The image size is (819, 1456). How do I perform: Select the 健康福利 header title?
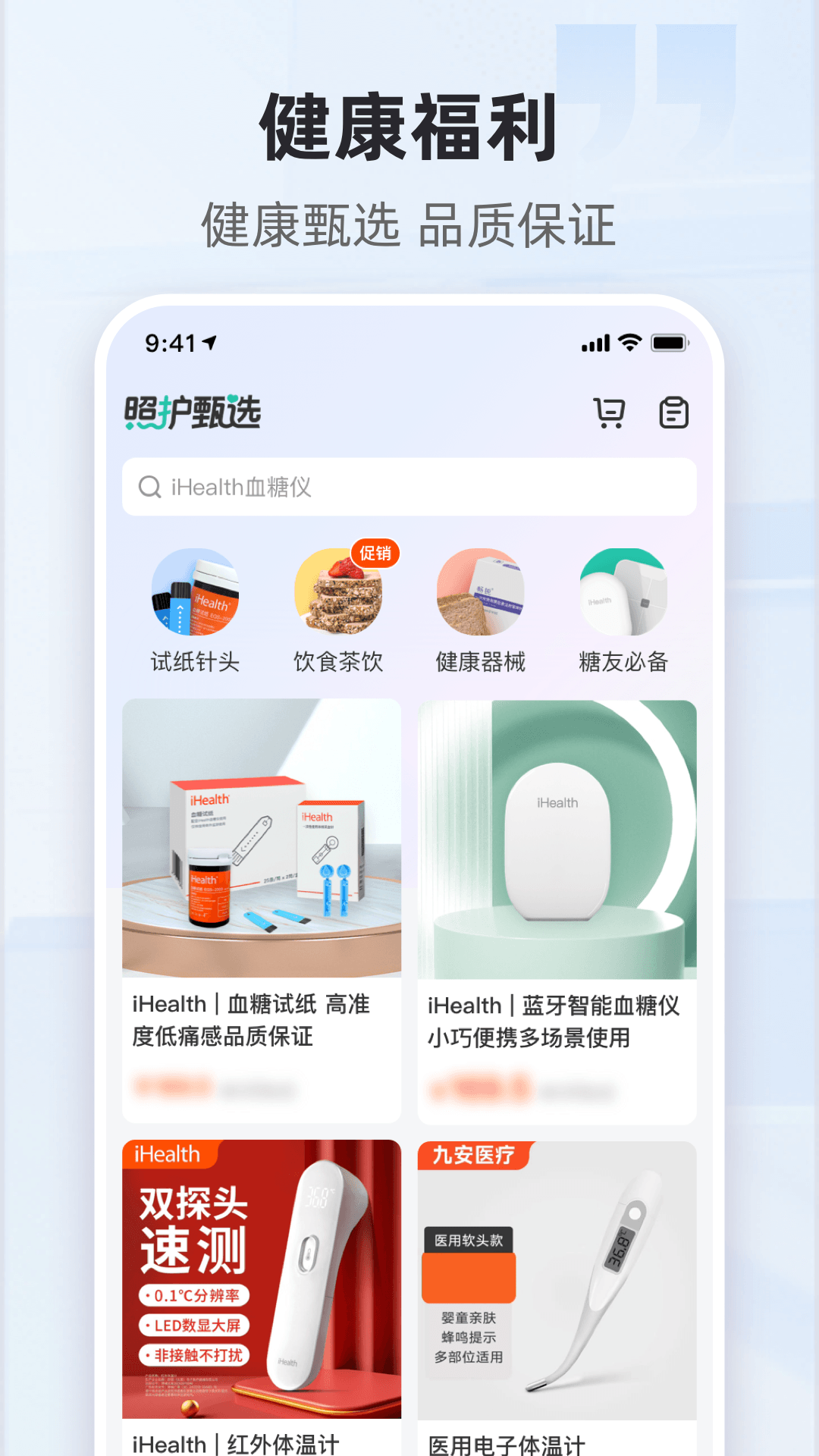409,127
